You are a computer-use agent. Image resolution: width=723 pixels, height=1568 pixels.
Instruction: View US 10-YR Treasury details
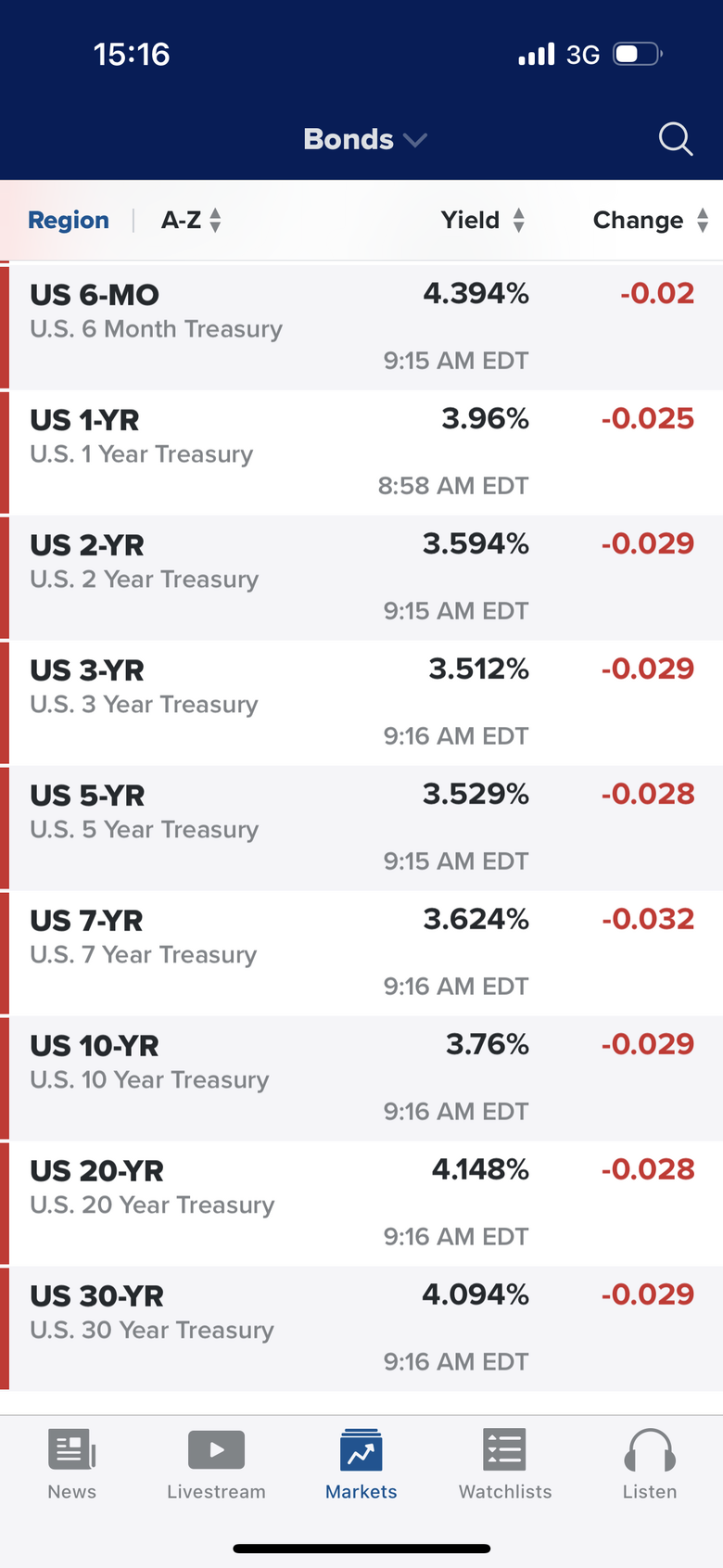(x=361, y=1078)
